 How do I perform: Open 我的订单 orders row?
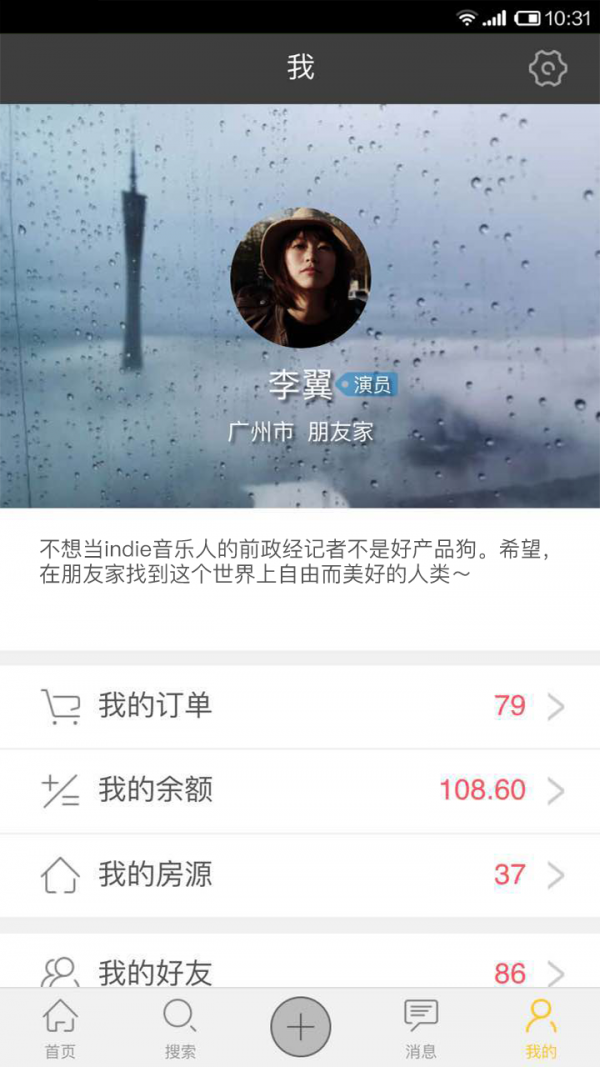click(300, 706)
